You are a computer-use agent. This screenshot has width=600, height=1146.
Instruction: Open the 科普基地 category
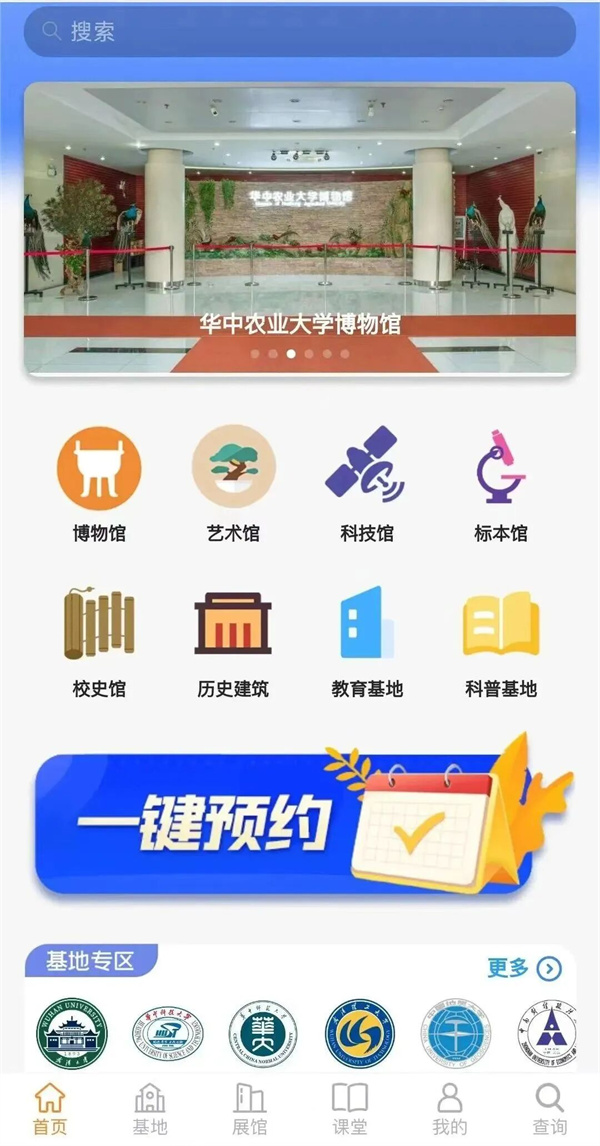[x=500, y=640]
